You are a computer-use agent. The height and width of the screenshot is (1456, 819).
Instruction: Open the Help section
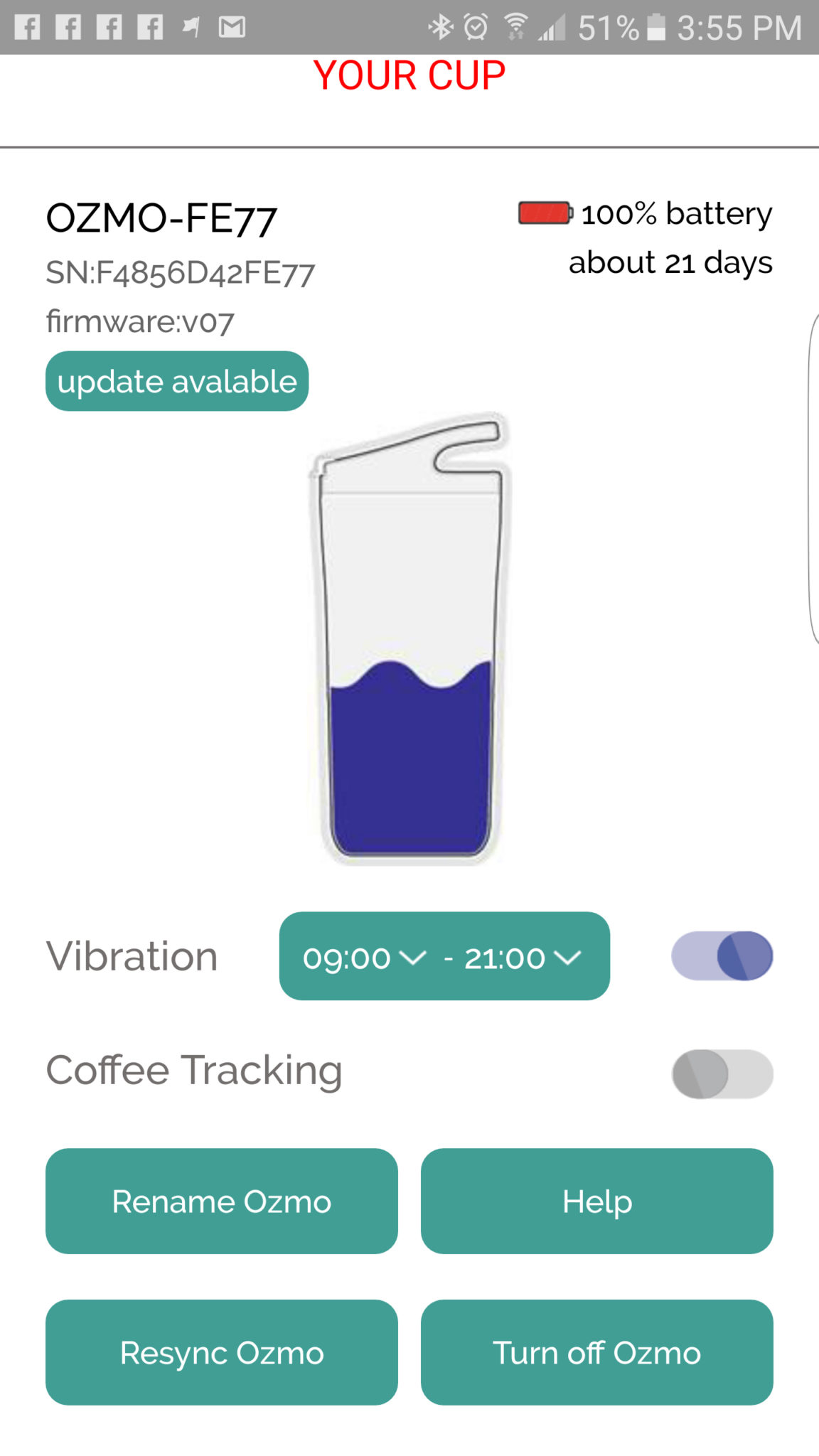[596, 1201]
